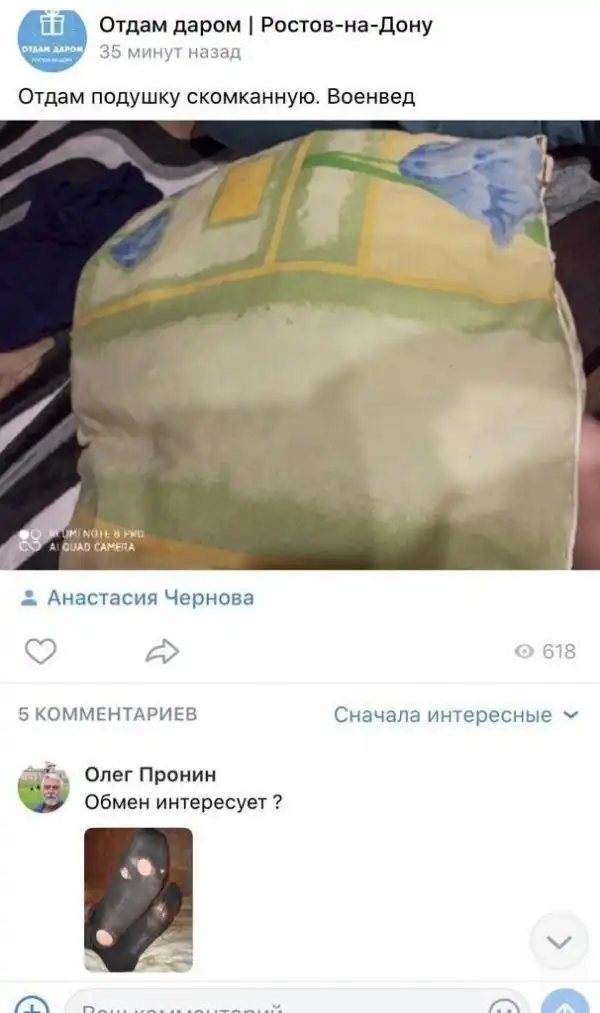600x1013 pixels.
Task: Open Анастасия Чернова's profile
Action: tap(150, 598)
